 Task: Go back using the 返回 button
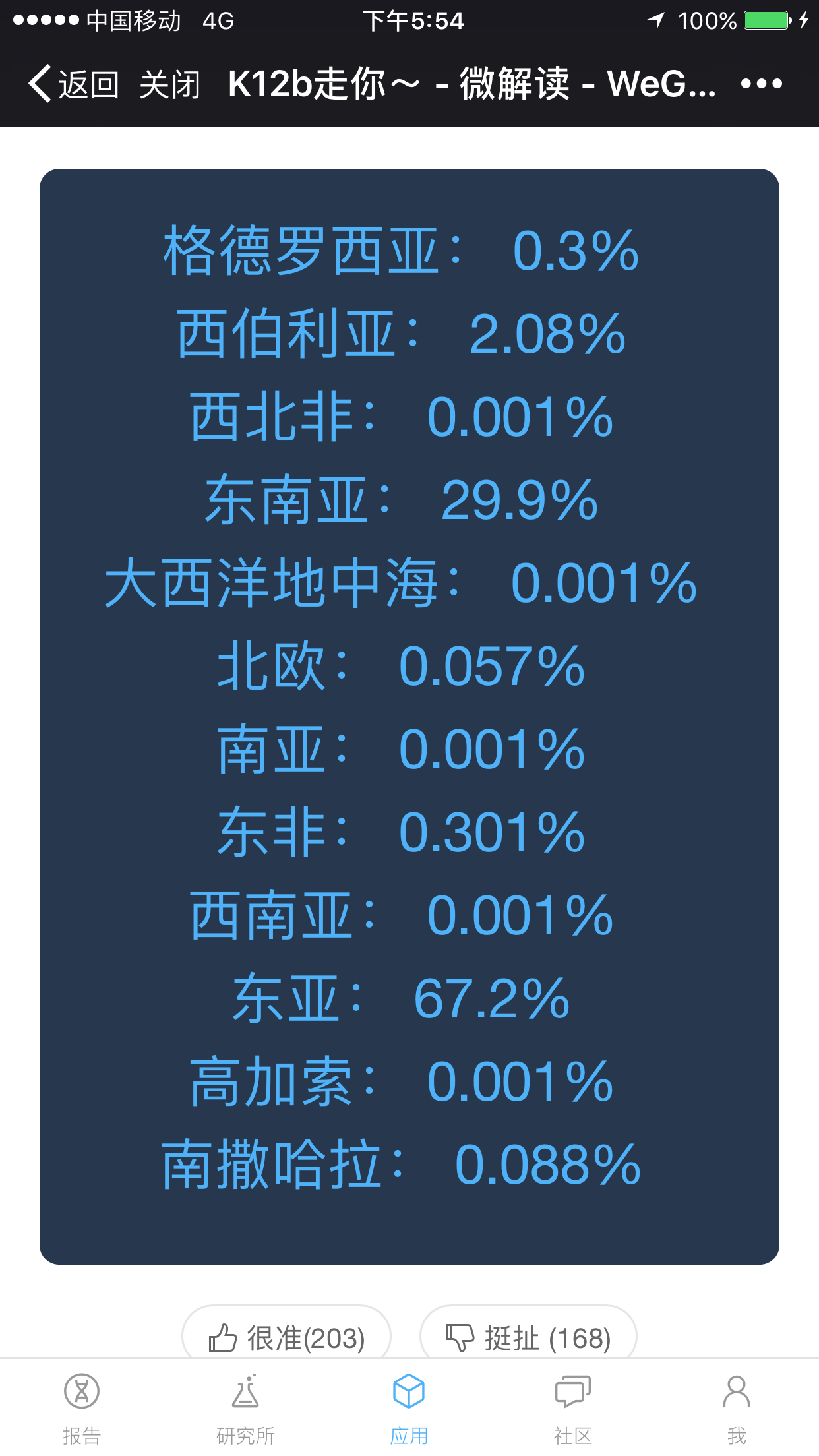(x=73, y=84)
